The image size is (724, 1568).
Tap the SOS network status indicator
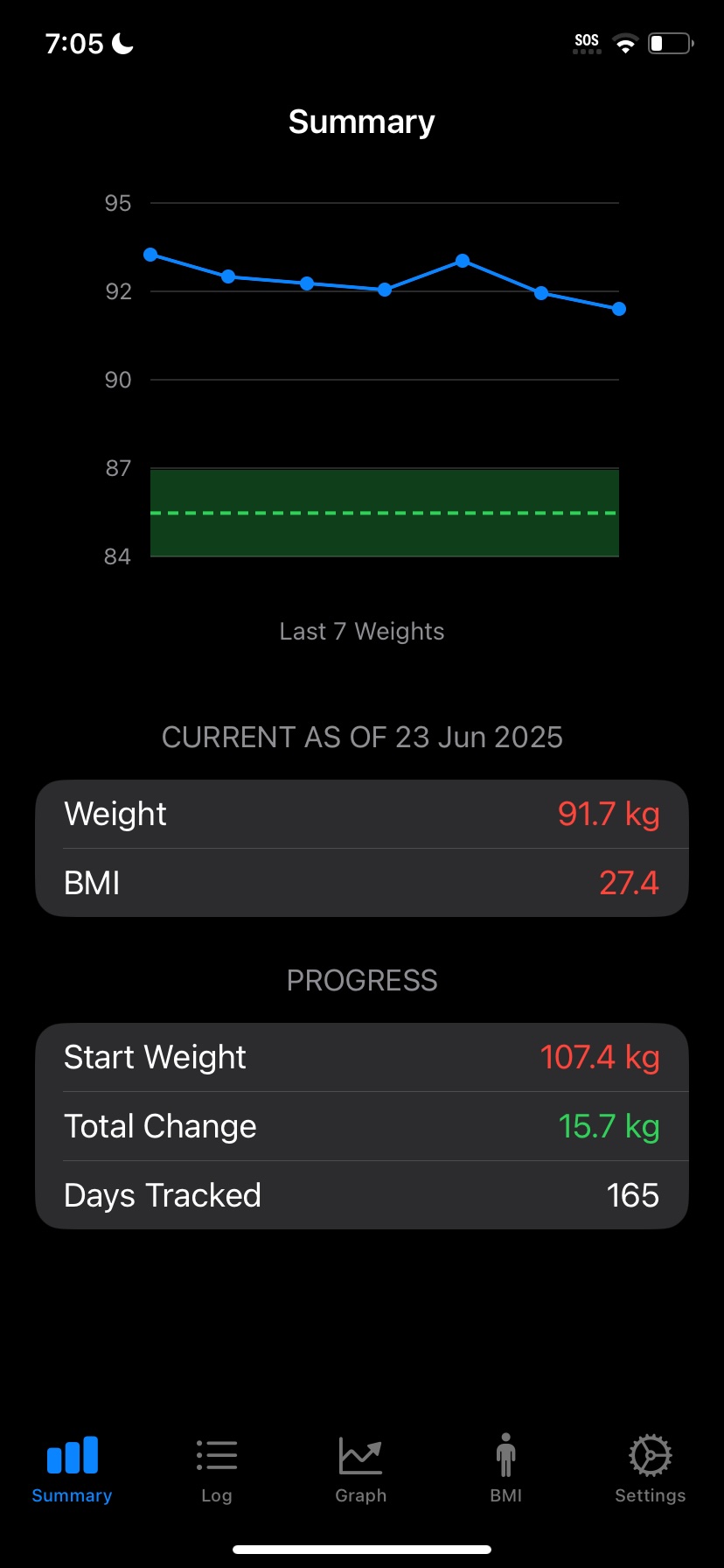pyautogui.click(x=586, y=40)
